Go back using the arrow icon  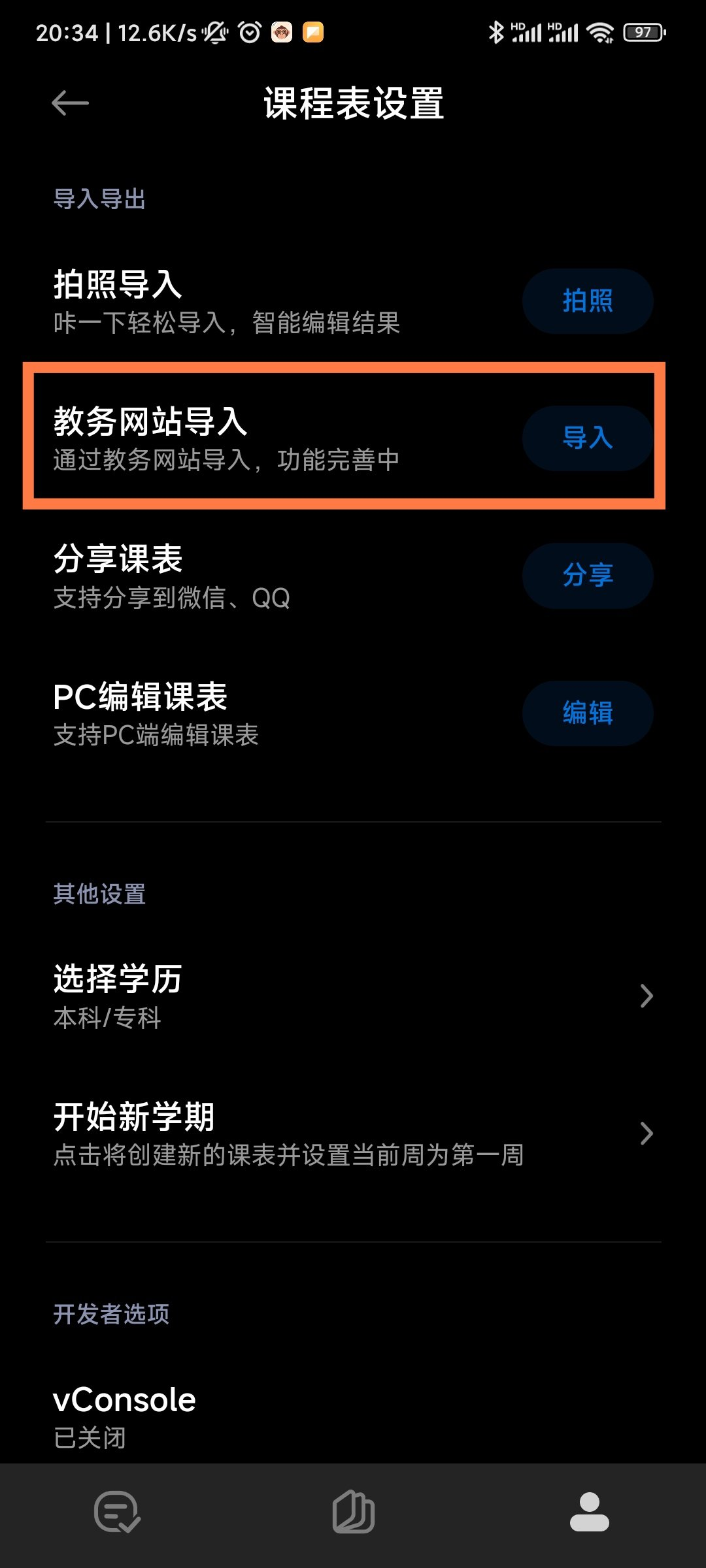point(70,103)
